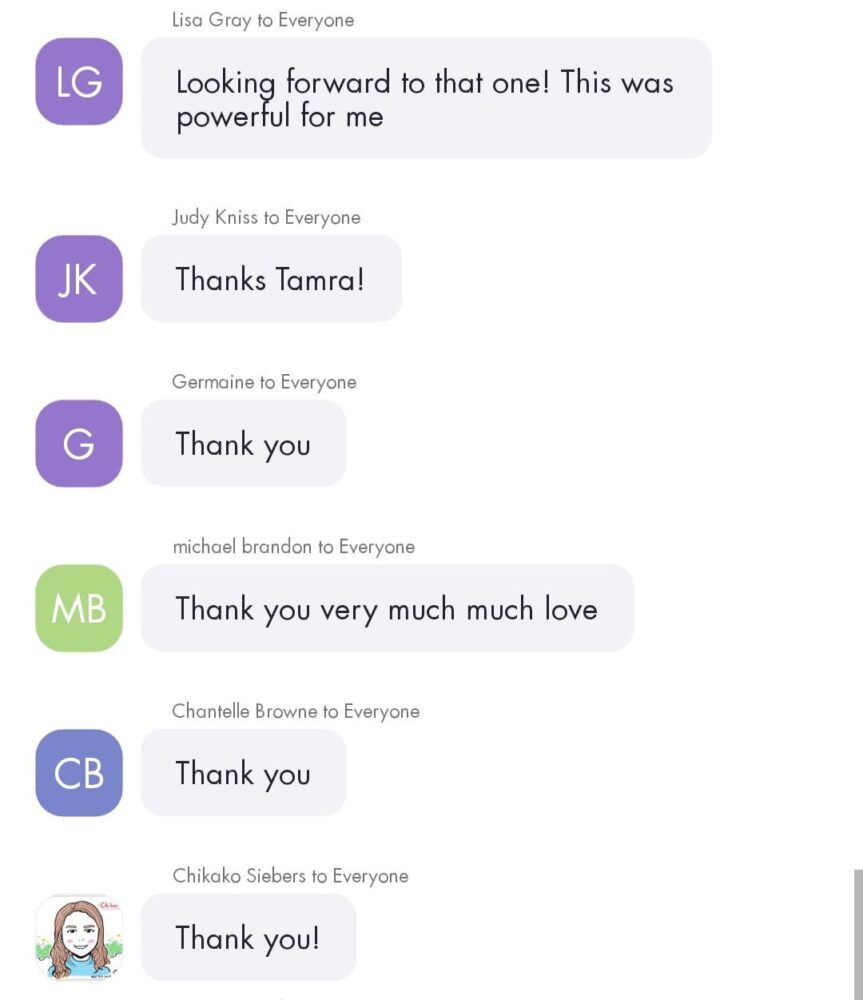Open Germaine's G avatar
The height and width of the screenshot is (1000, 863).
pyautogui.click(x=79, y=444)
